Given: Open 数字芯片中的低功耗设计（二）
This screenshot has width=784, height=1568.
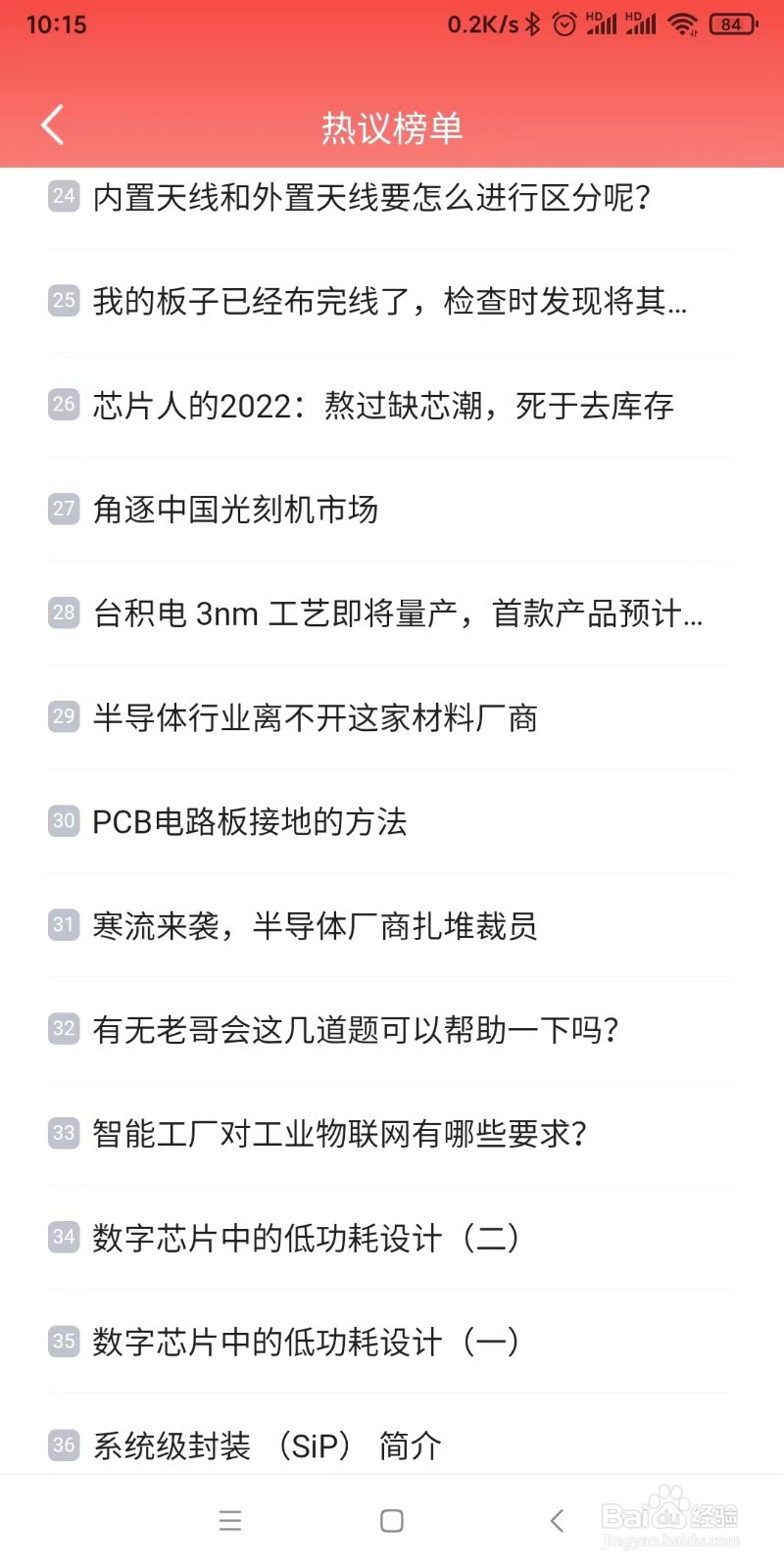Looking at the screenshot, I should [306, 1238].
